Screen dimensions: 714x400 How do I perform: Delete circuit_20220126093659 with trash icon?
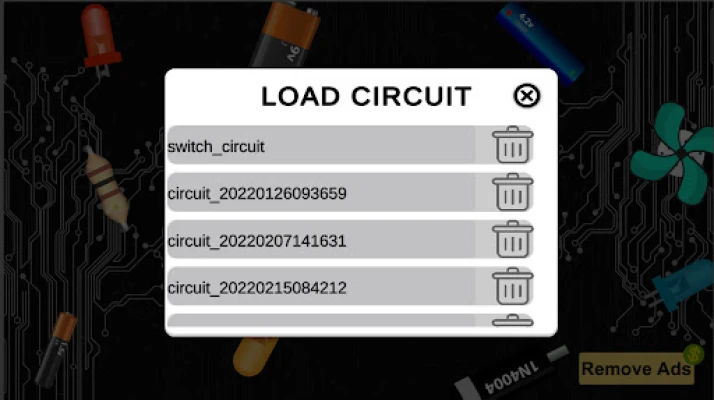coord(513,193)
